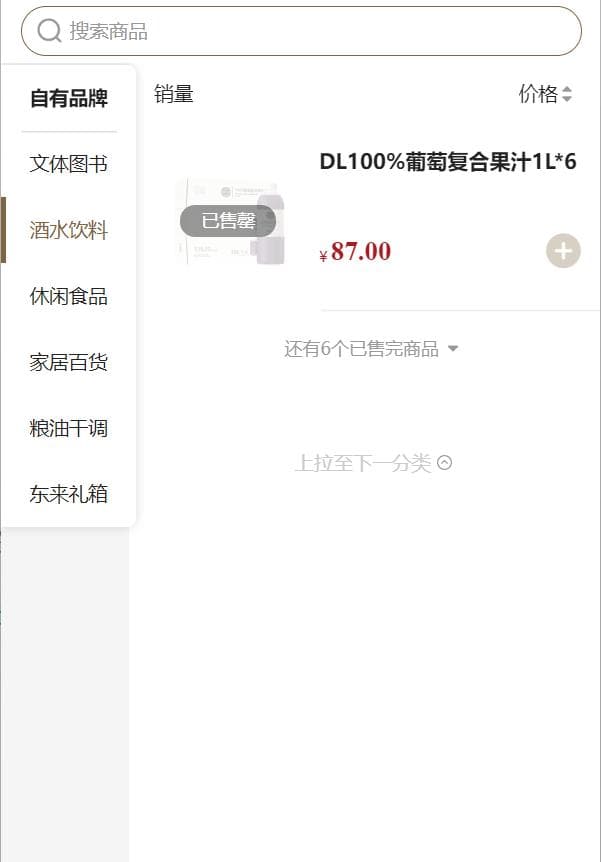The image size is (601, 862).
Task: Sort products by 价格
Action: [x=545, y=94]
